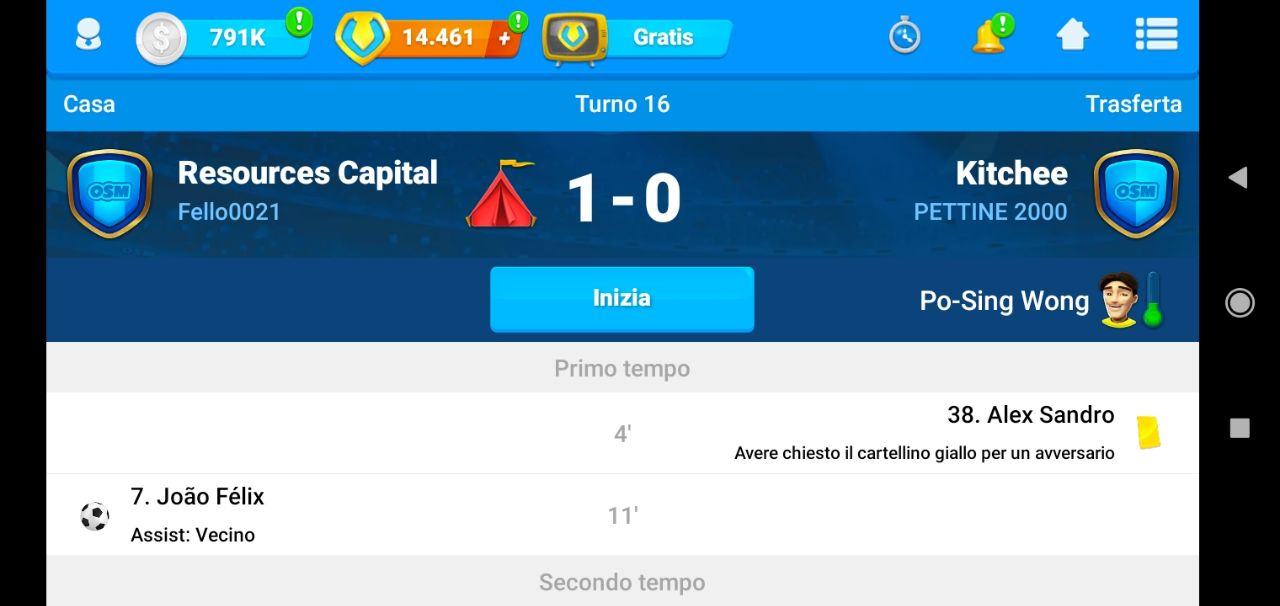View referee Po-Sing Wong
Viewport: 1280px width, 606px height.
click(x=1004, y=301)
